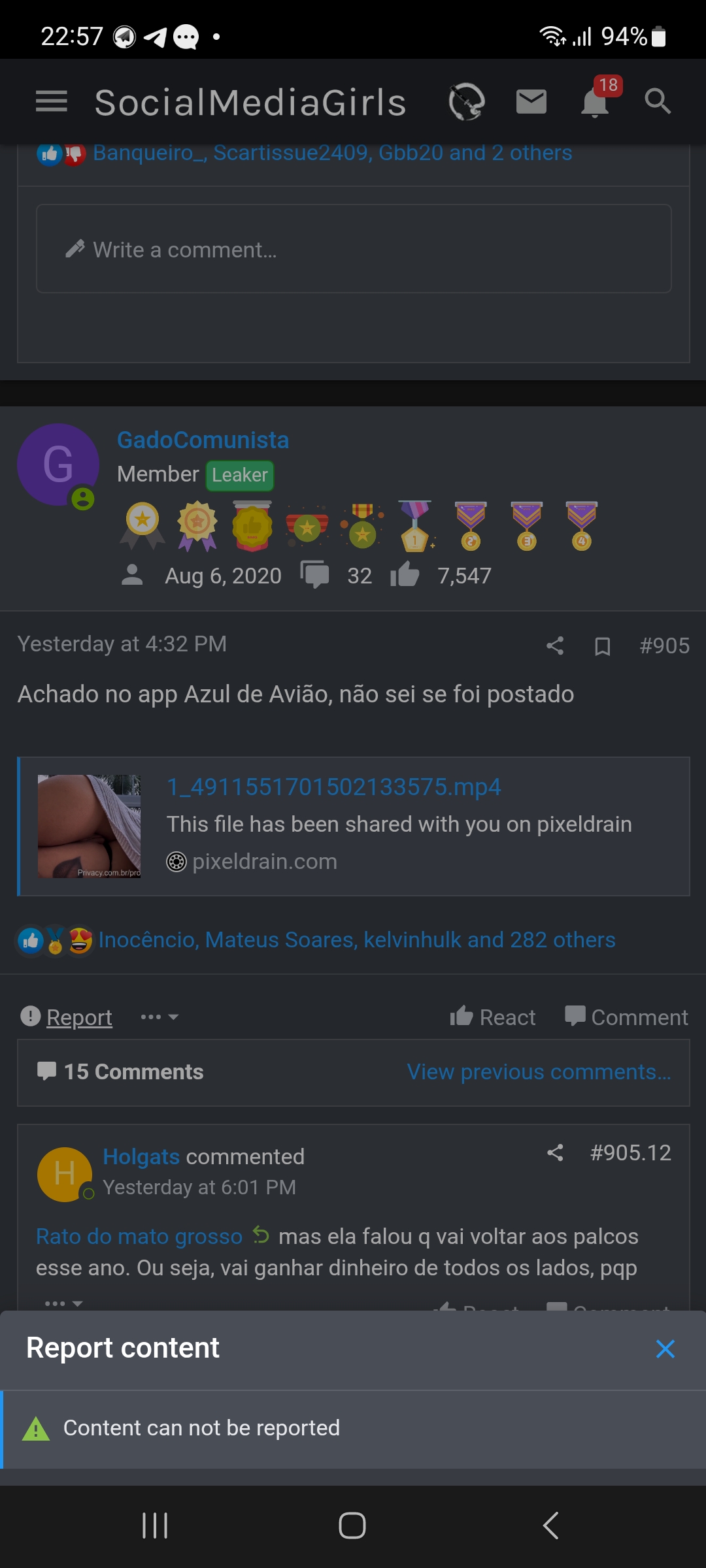Share comment #905.12
The image size is (706, 1568).
click(x=555, y=1152)
